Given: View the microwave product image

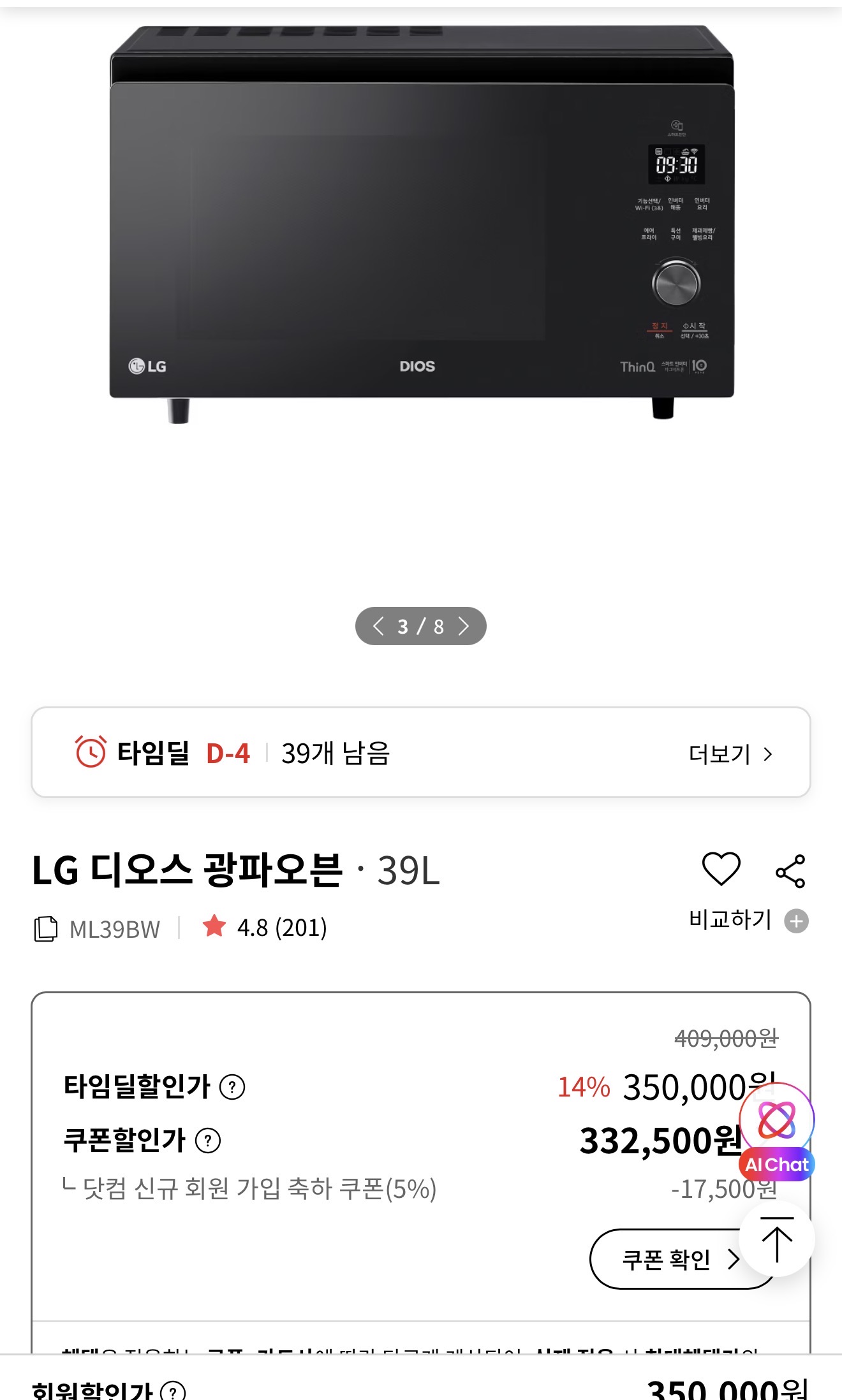Looking at the screenshot, I should tap(421, 223).
